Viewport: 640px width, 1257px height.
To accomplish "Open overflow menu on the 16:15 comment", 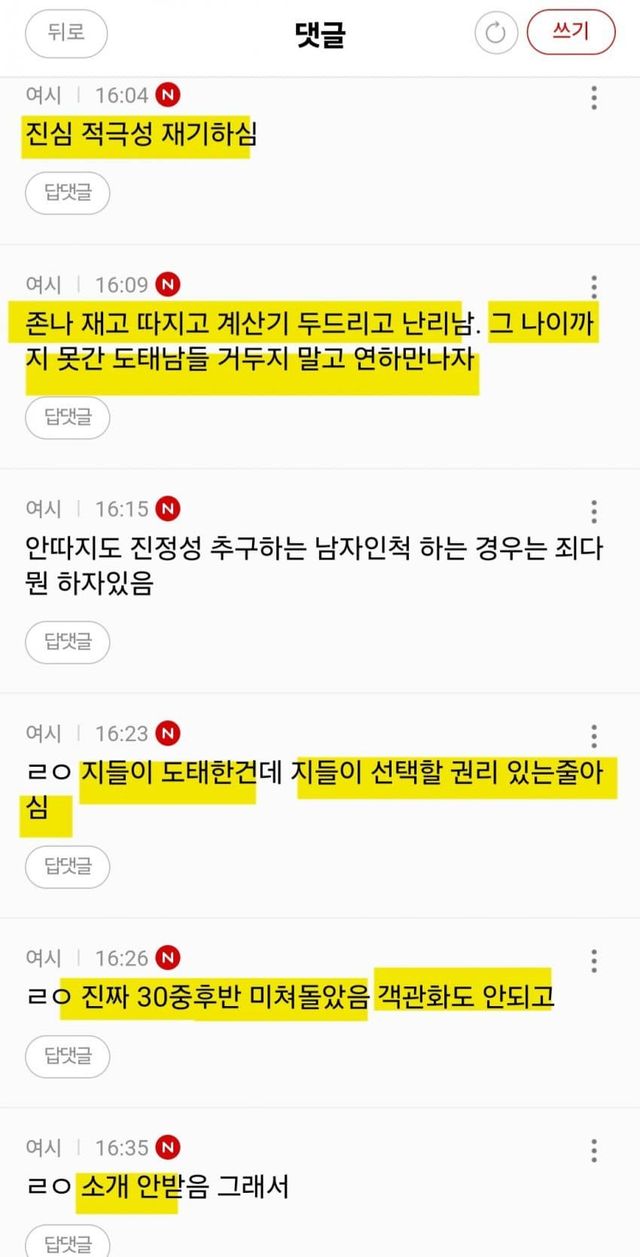I will [x=594, y=510].
